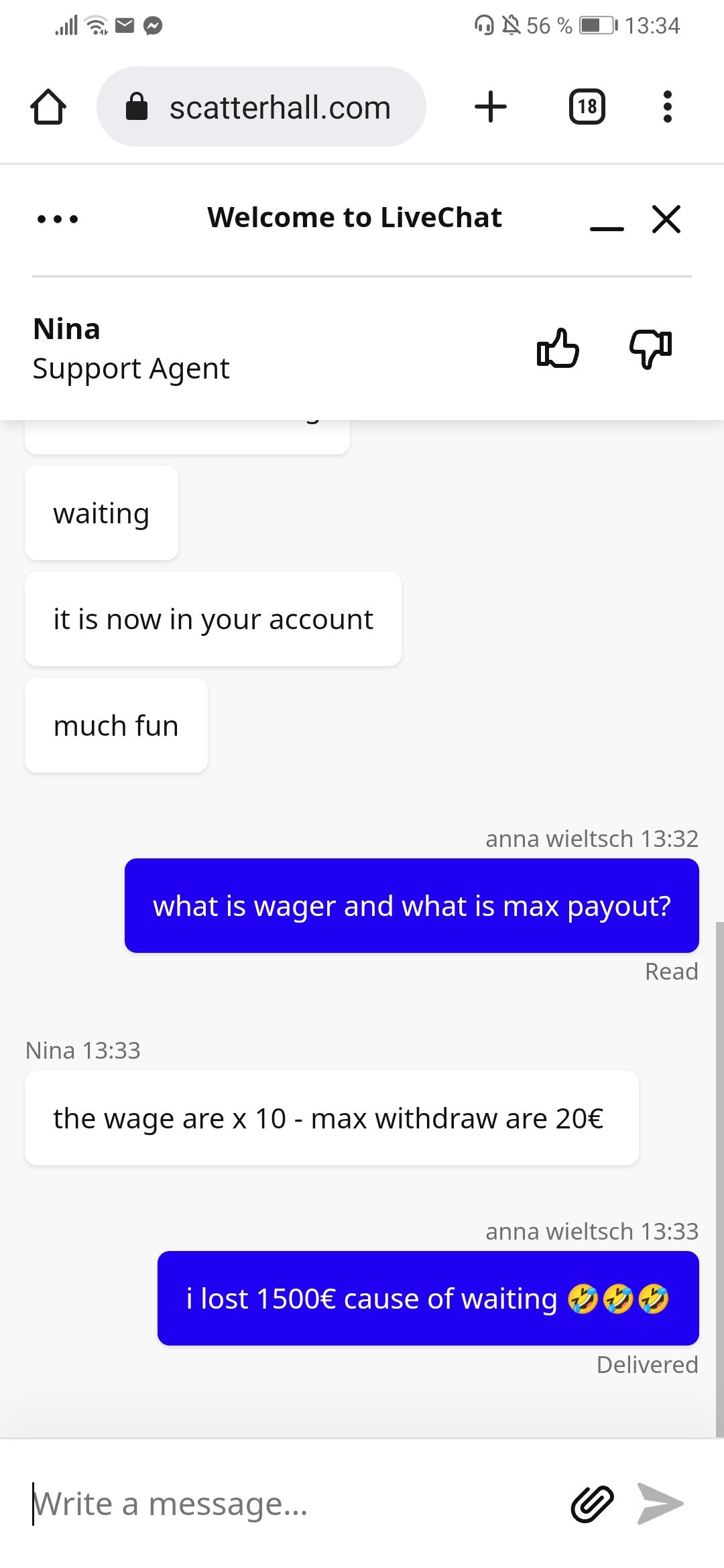The height and width of the screenshot is (1568, 724).
Task: Open a new browser tab
Action: (491, 107)
